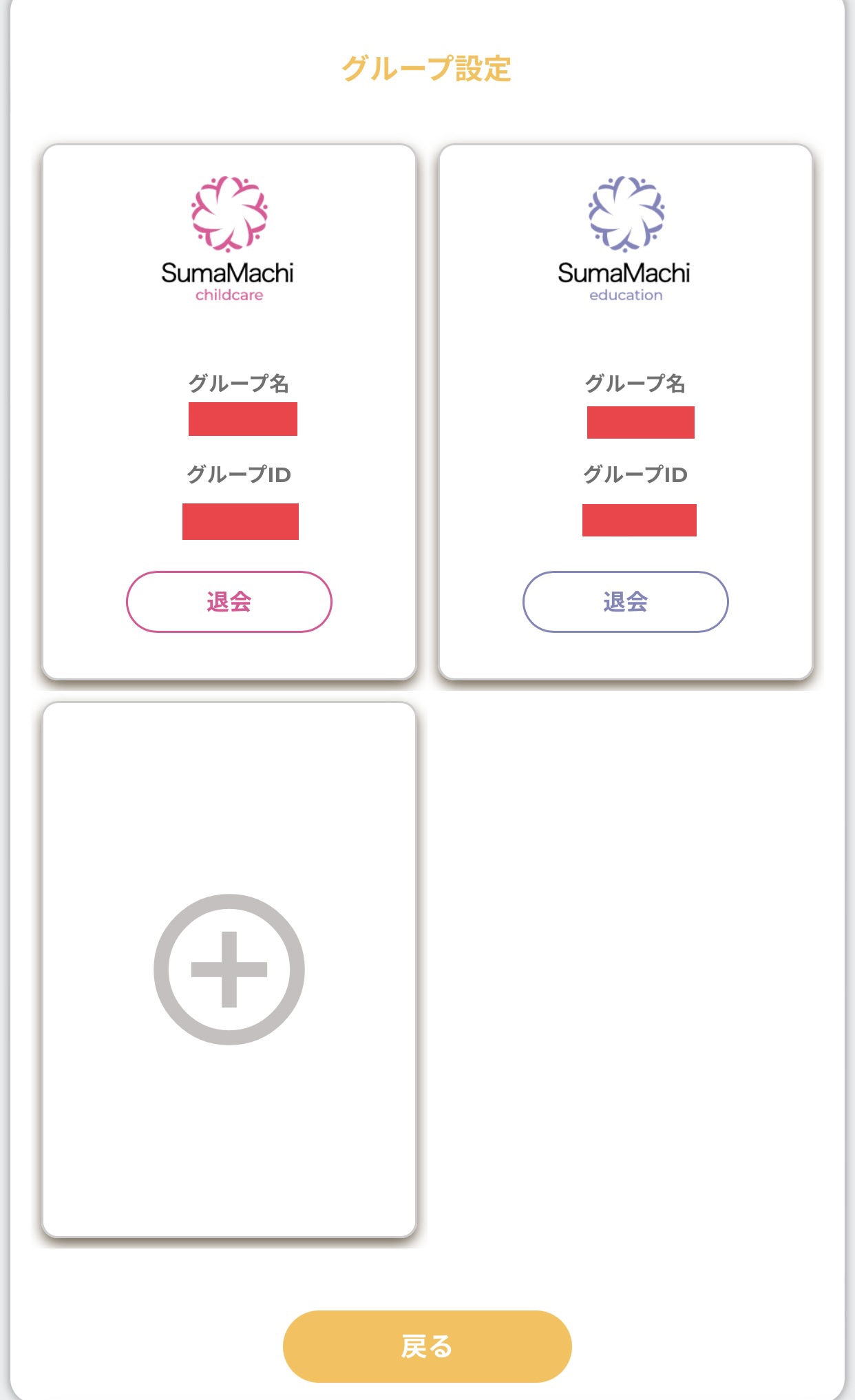Tap 退会 on SumaMachi education card

coord(625,601)
